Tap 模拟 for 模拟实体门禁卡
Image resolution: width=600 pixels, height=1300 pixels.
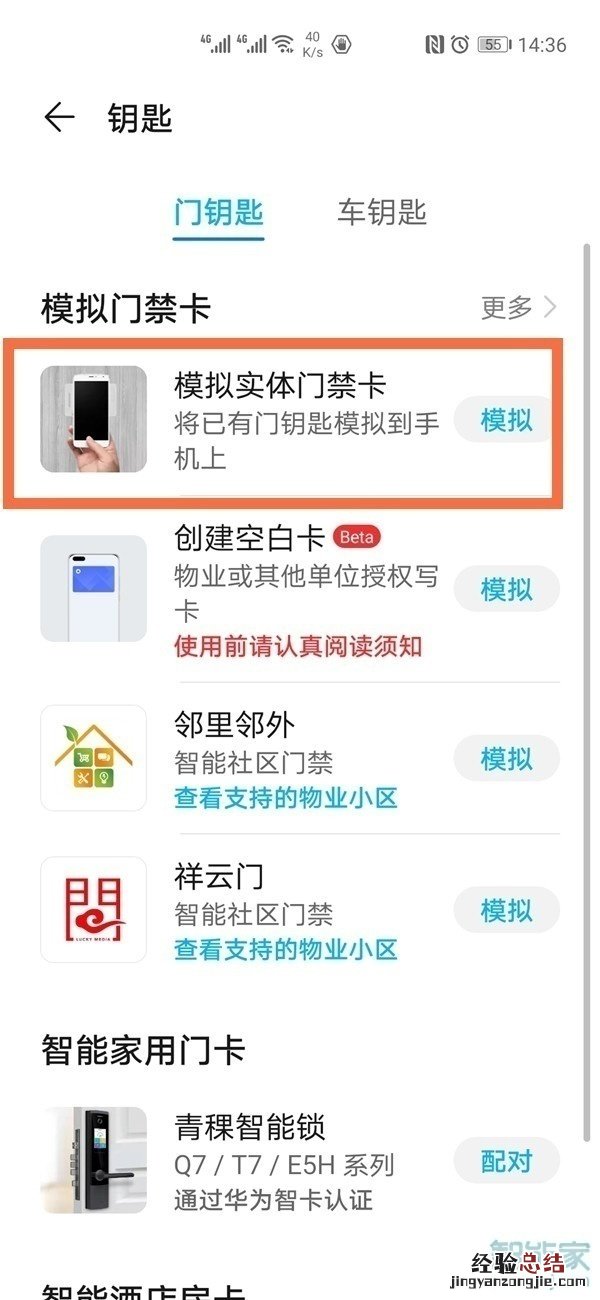pyautogui.click(x=506, y=420)
